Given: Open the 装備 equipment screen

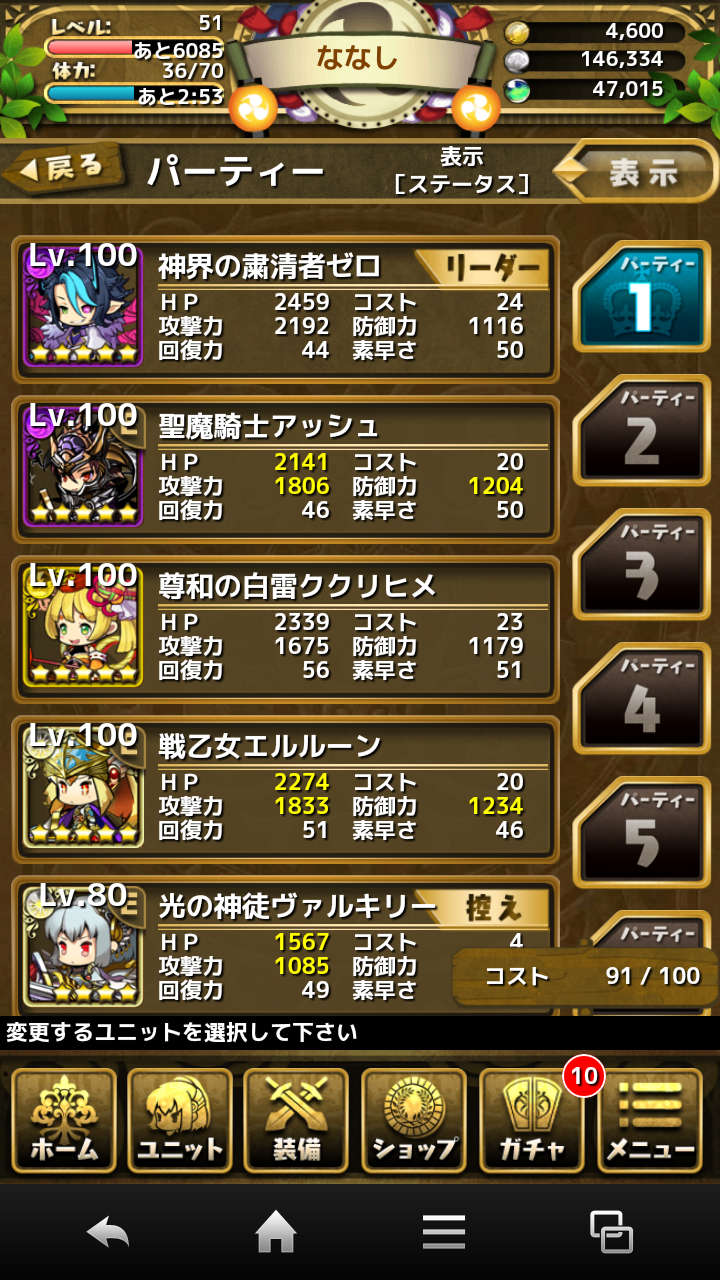Looking at the screenshot, I should coord(296,1120).
